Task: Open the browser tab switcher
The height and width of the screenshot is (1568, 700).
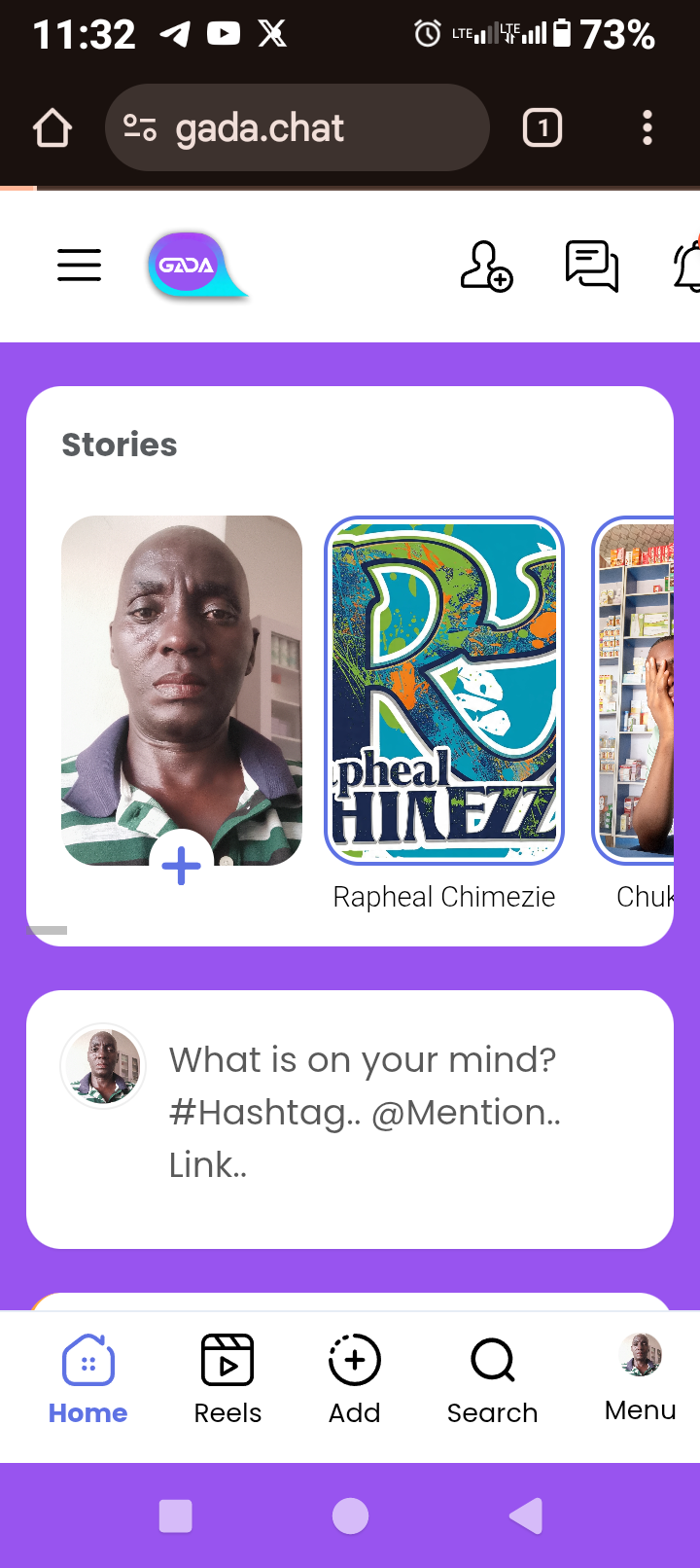Action: pos(542,128)
